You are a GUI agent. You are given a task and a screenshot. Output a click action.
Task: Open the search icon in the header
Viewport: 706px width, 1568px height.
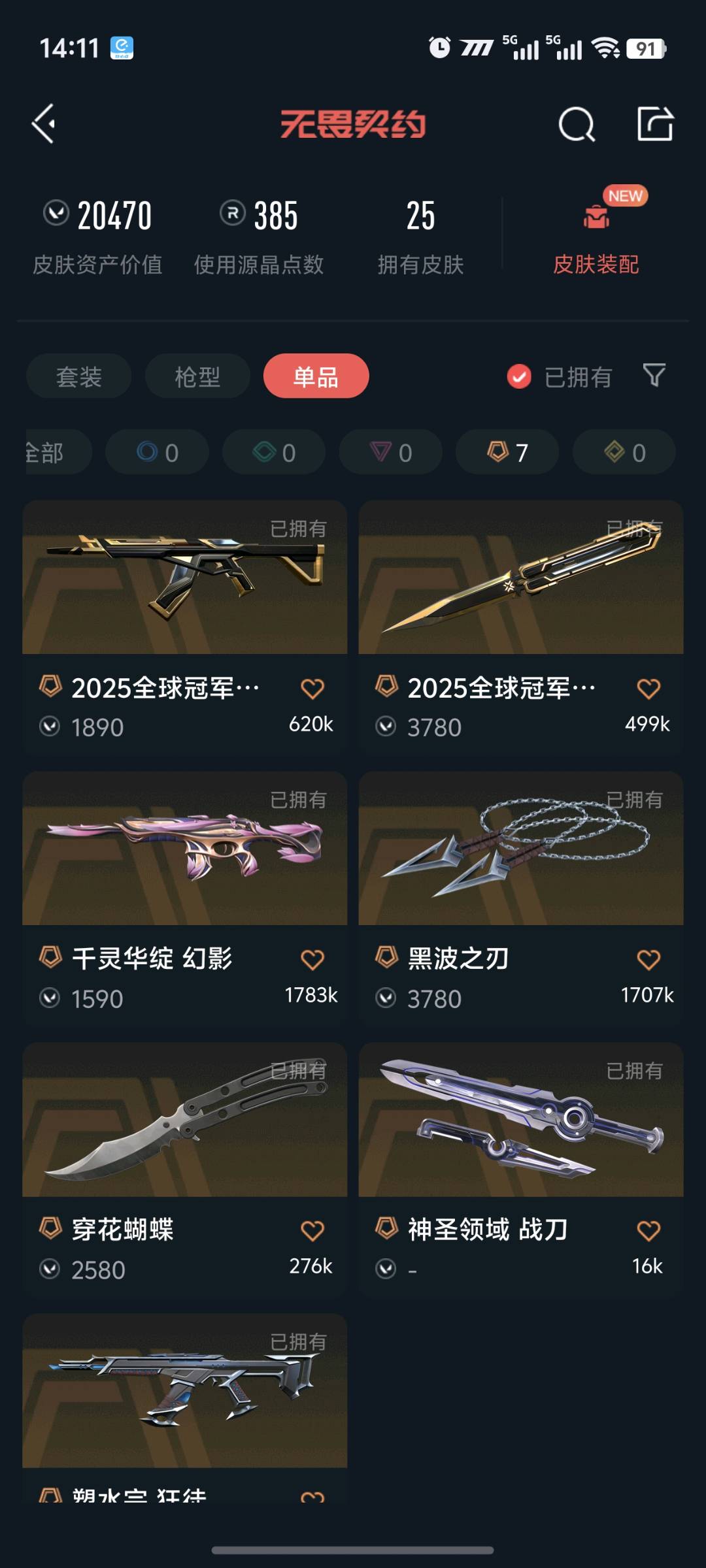577,123
